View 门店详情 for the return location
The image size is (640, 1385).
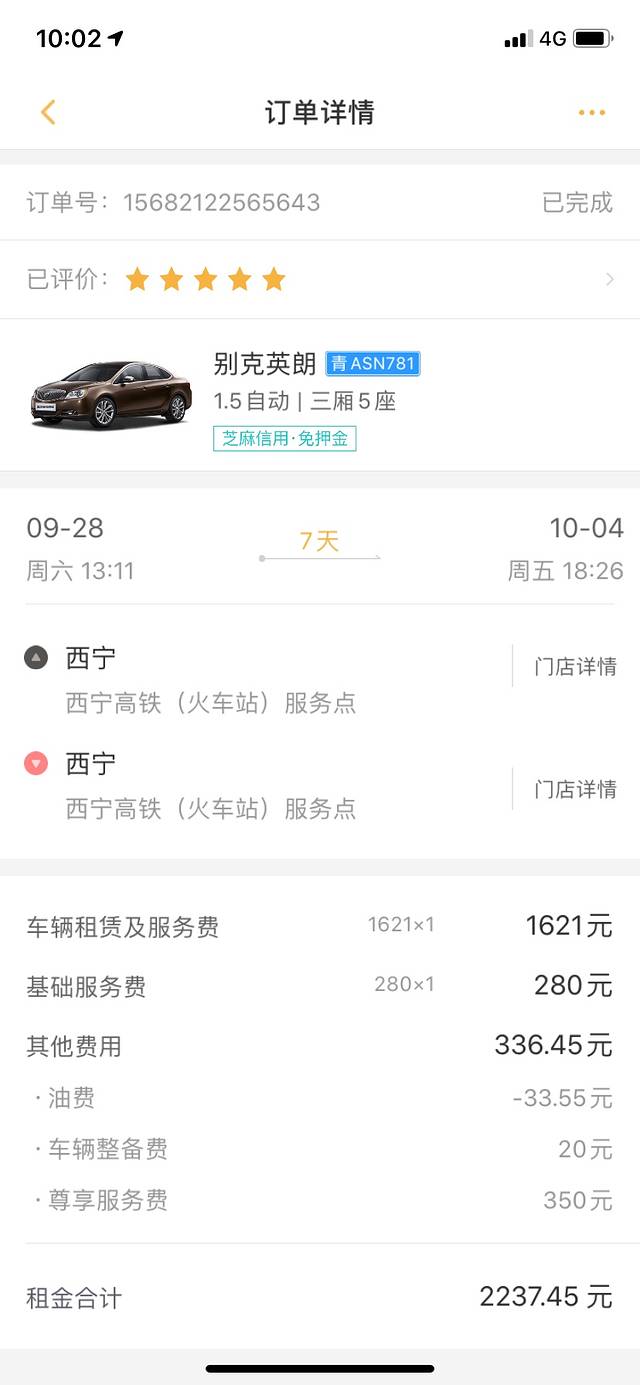pos(575,789)
